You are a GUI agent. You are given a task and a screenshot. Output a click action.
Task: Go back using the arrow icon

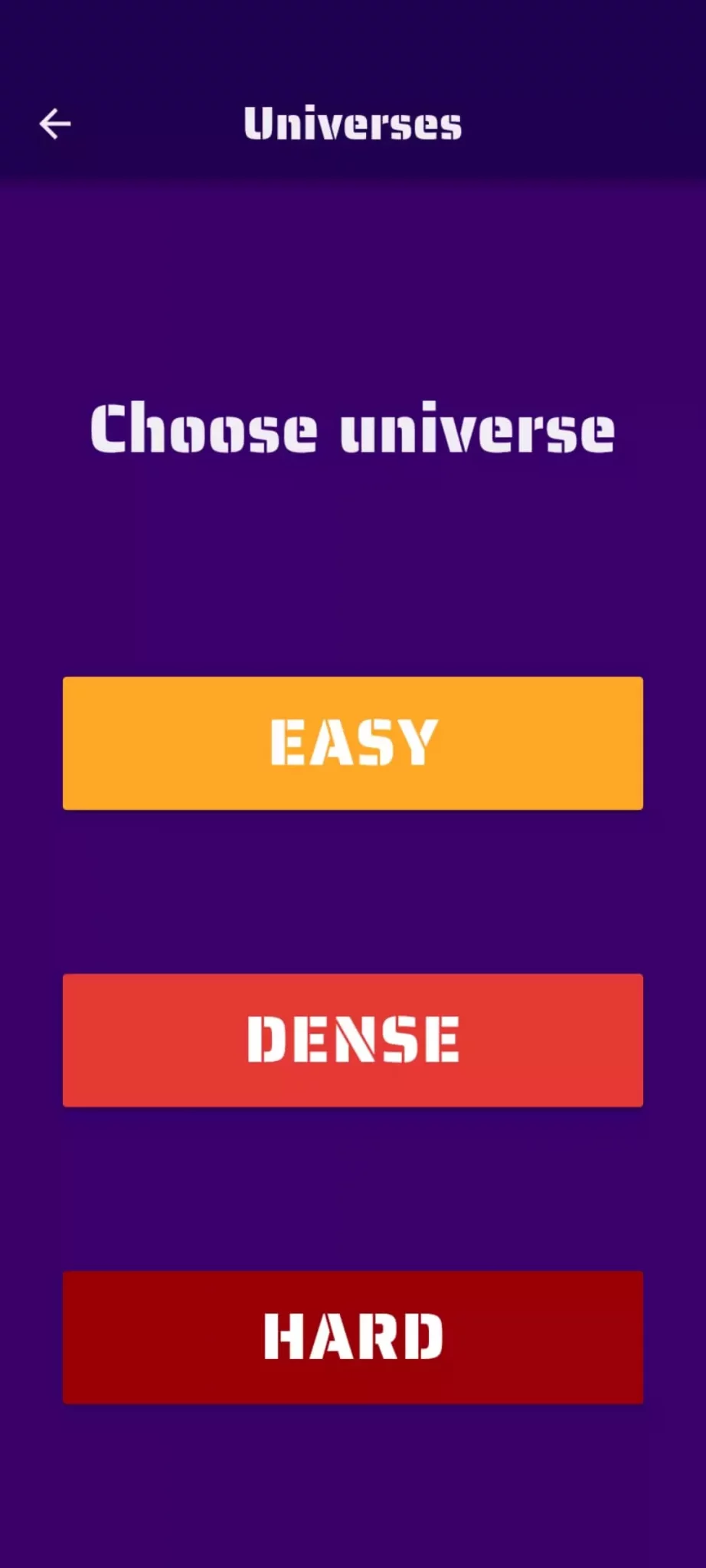tap(55, 123)
